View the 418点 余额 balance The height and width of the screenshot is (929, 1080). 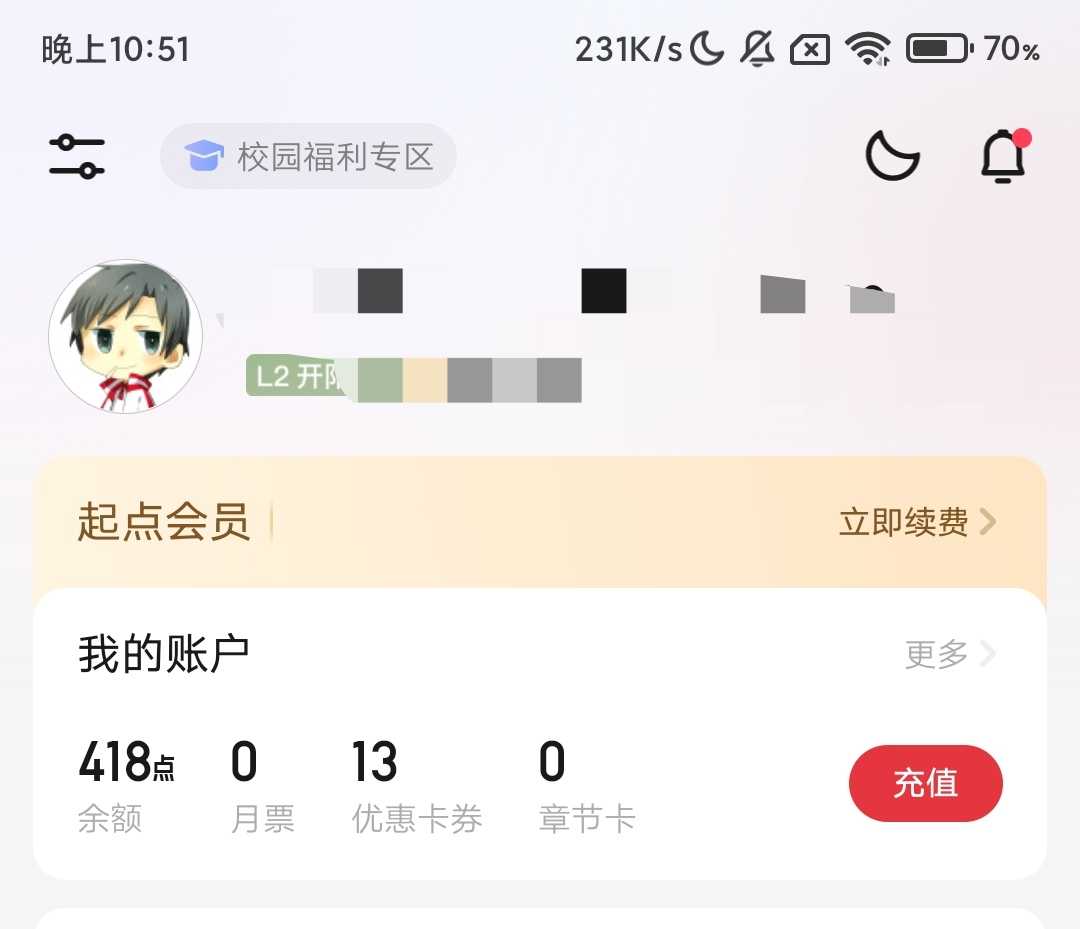coord(126,785)
